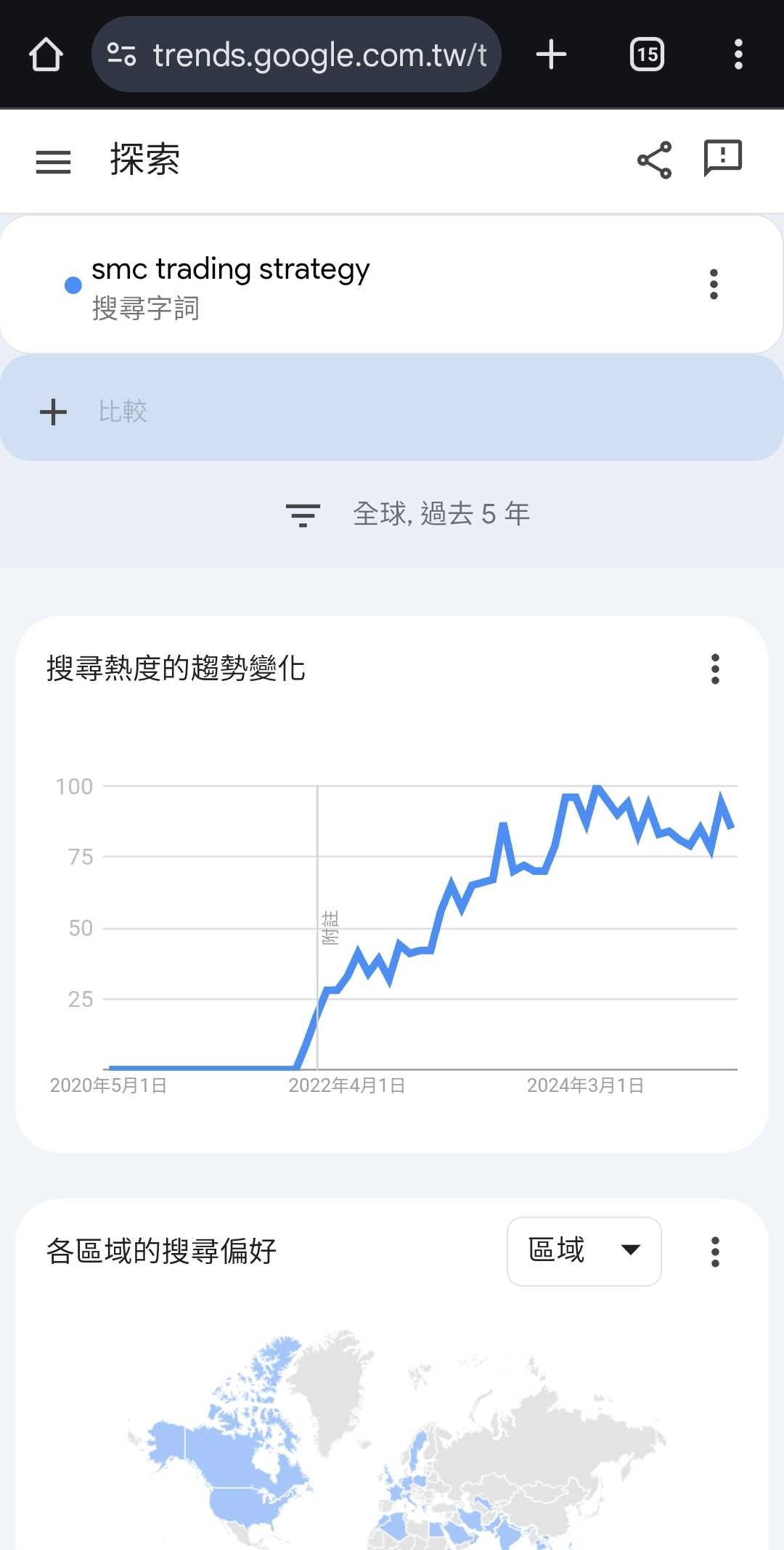784x1550 pixels.
Task: Expand the 區域 dropdown
Action: (x=584, y=1251)
